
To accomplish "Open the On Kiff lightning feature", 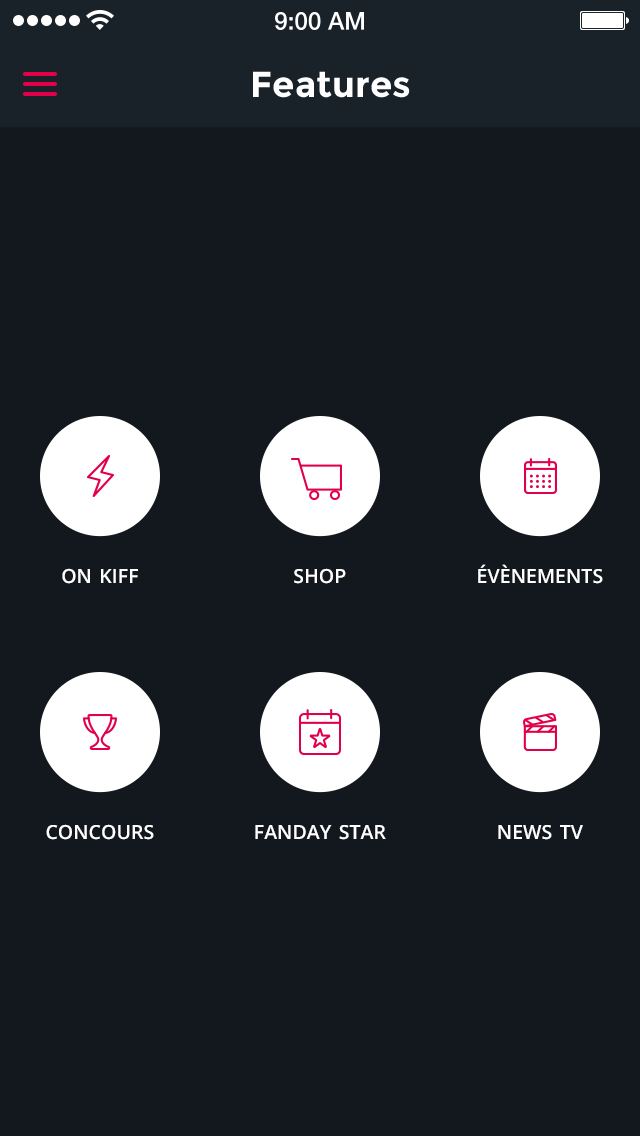I will [100, 476].
